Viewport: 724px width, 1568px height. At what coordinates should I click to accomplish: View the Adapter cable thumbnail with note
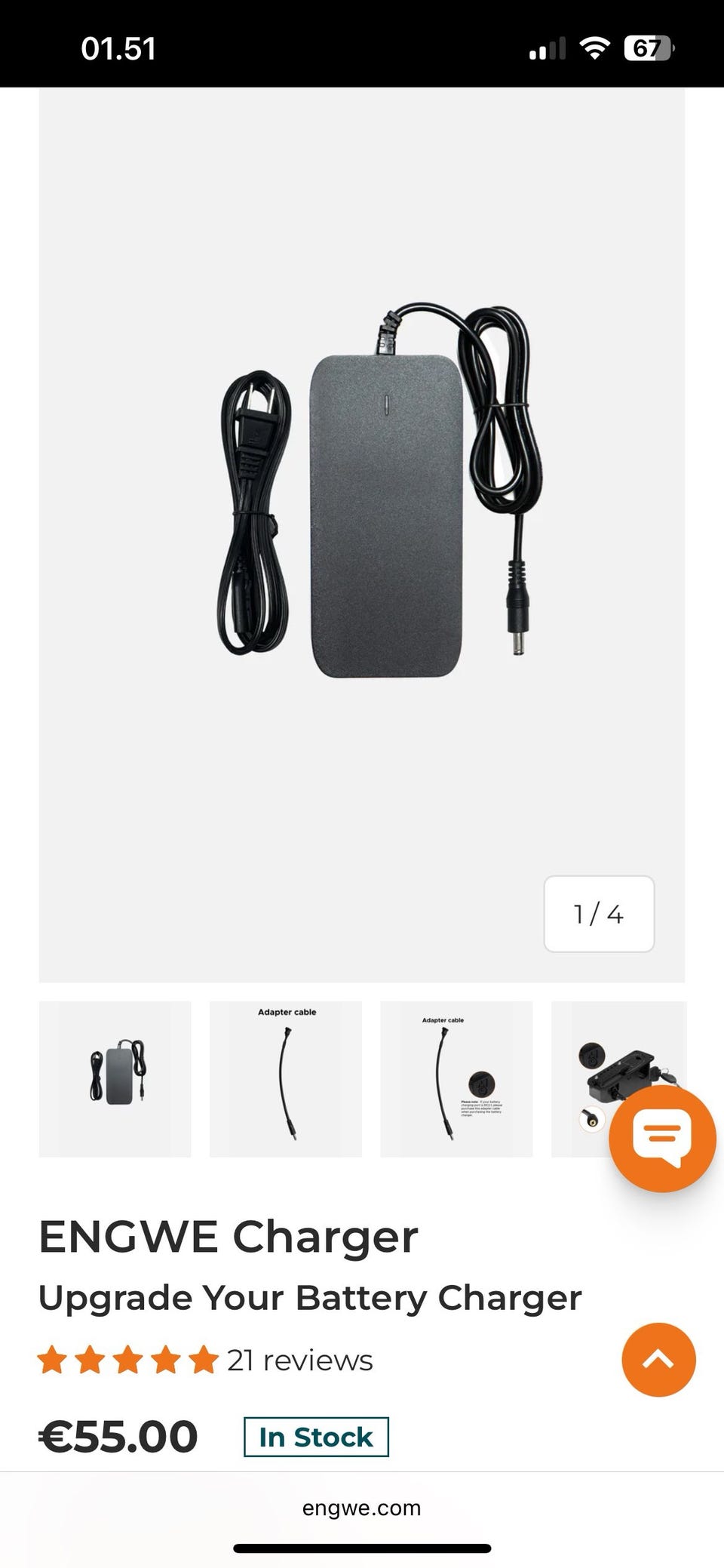[x=456, y=1078]
